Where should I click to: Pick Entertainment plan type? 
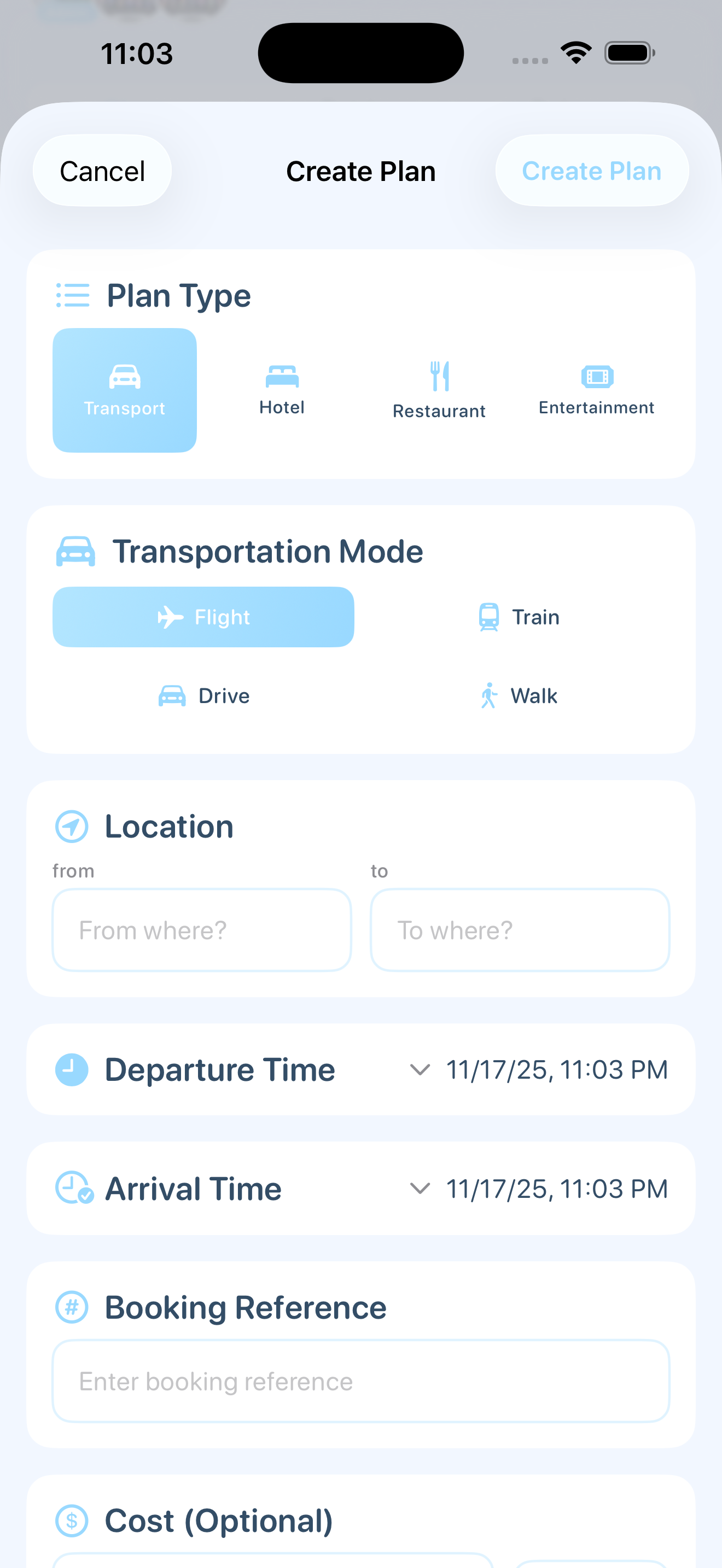click(x=596, y=390)
